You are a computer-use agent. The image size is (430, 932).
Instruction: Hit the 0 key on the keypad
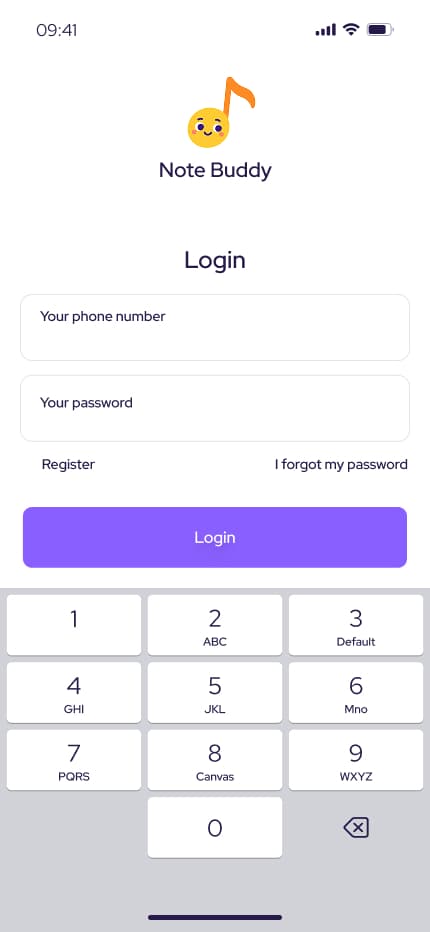215,827
